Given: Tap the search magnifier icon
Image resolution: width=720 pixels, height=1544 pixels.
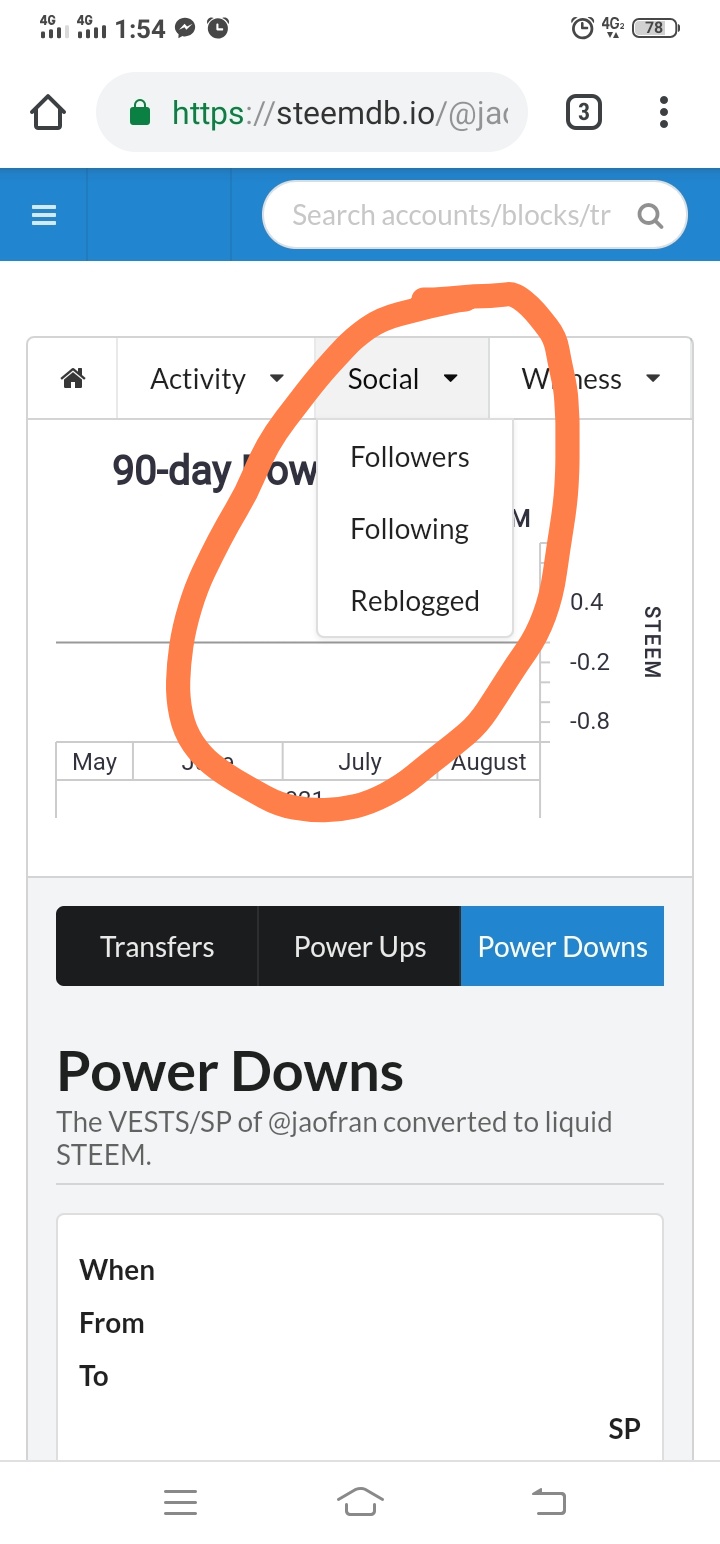Looking at the screenshot, I should click(651, 215).
